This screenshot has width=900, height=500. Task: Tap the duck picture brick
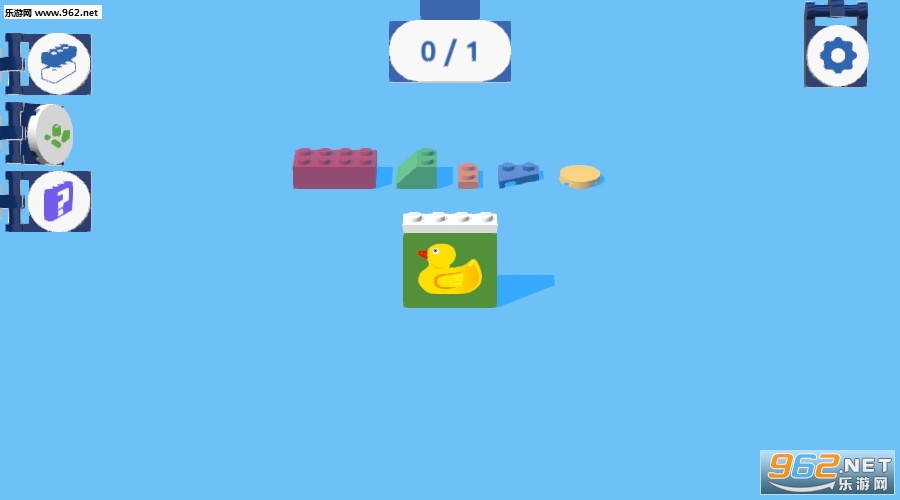[449, 268]
